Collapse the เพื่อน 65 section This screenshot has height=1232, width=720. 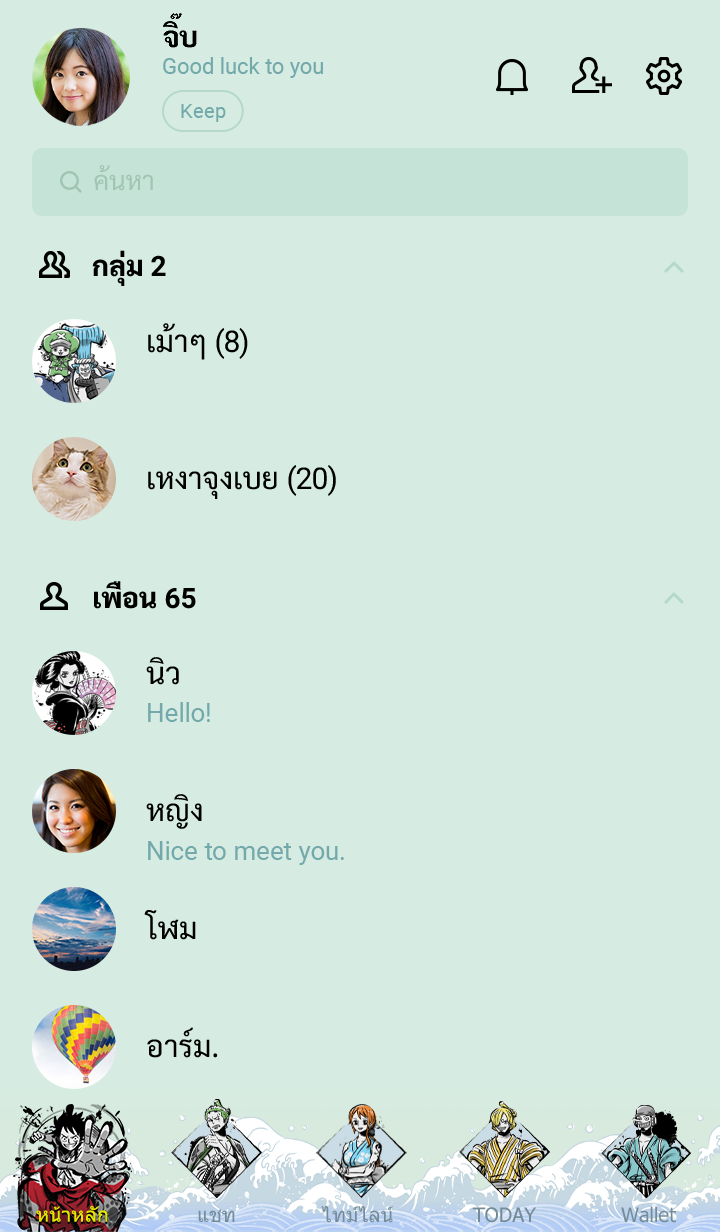[674, 599]
